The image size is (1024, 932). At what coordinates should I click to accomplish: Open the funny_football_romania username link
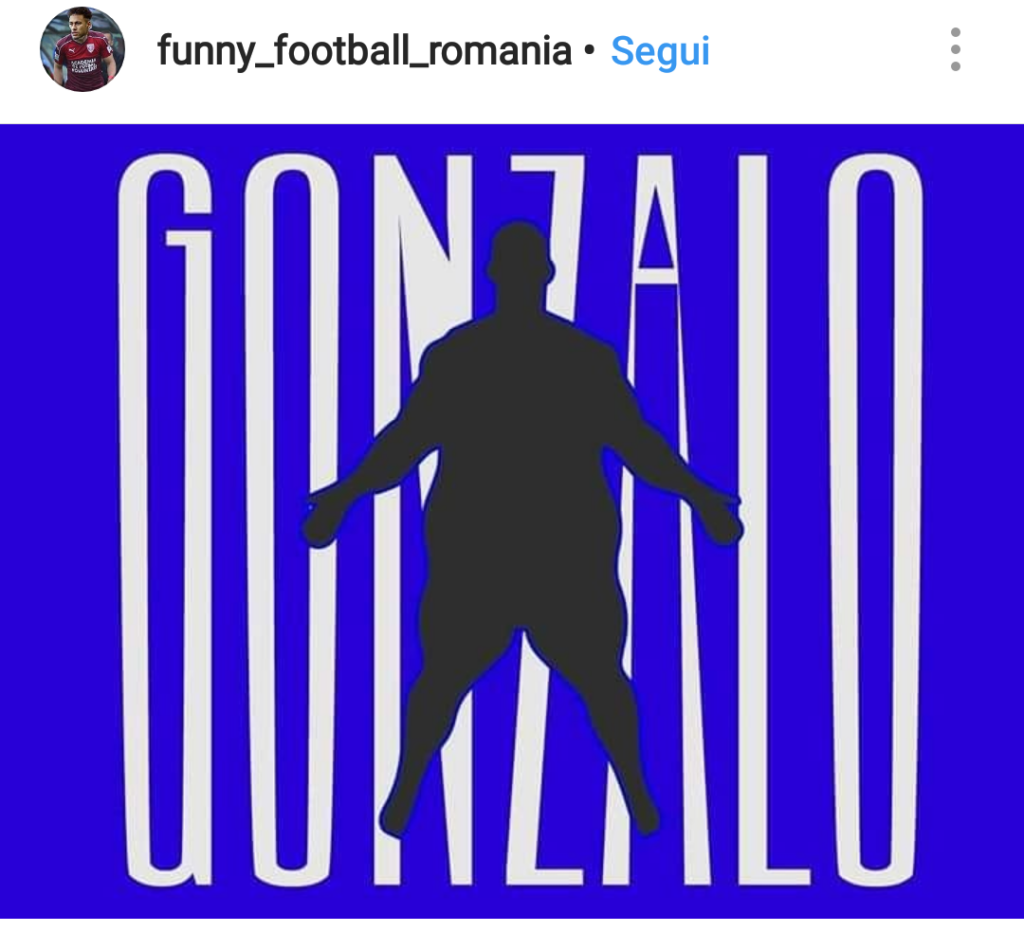(364, 50)
